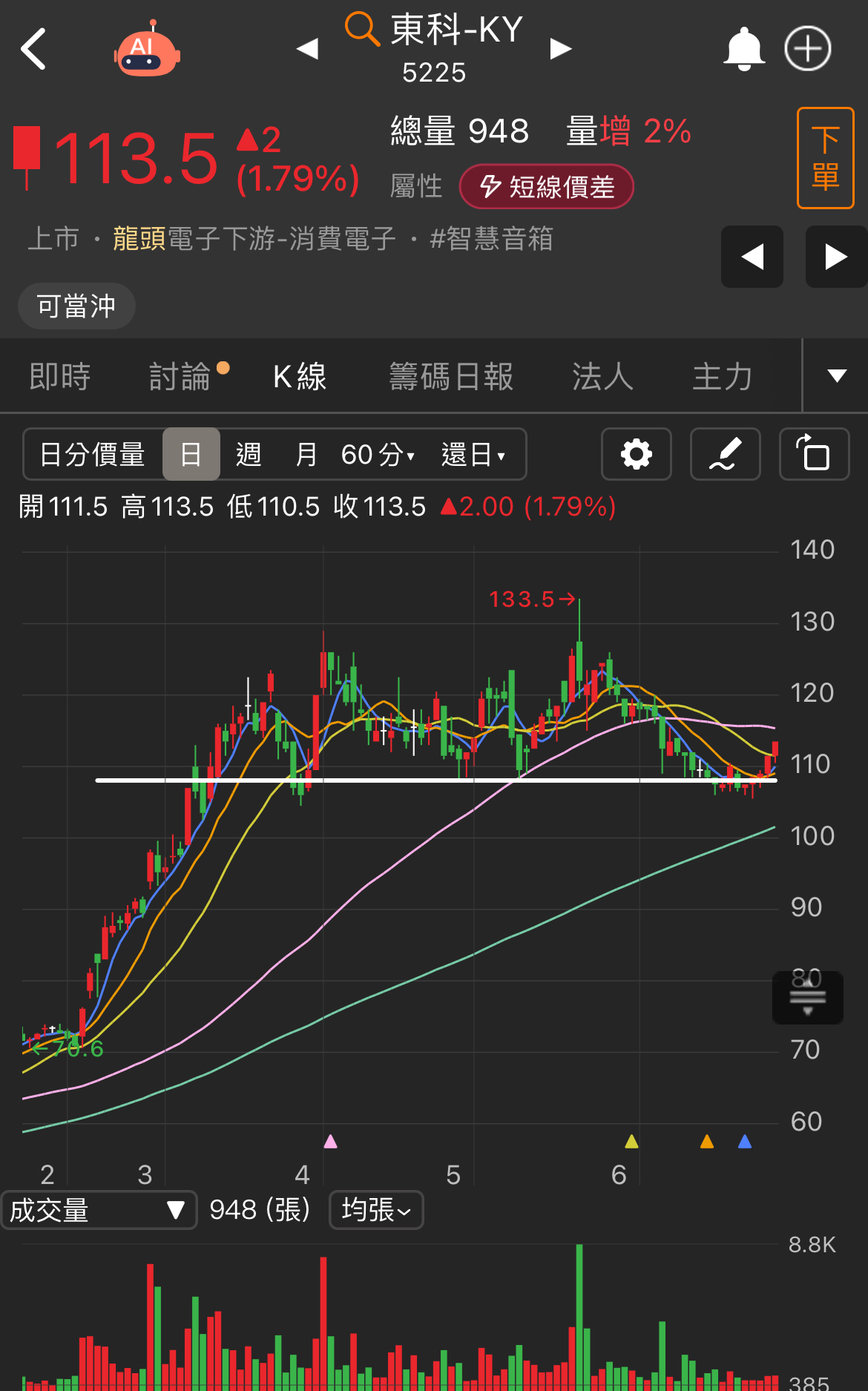
Task: Rotate chart to landscape mode
Action: click(x=814, y=455)
